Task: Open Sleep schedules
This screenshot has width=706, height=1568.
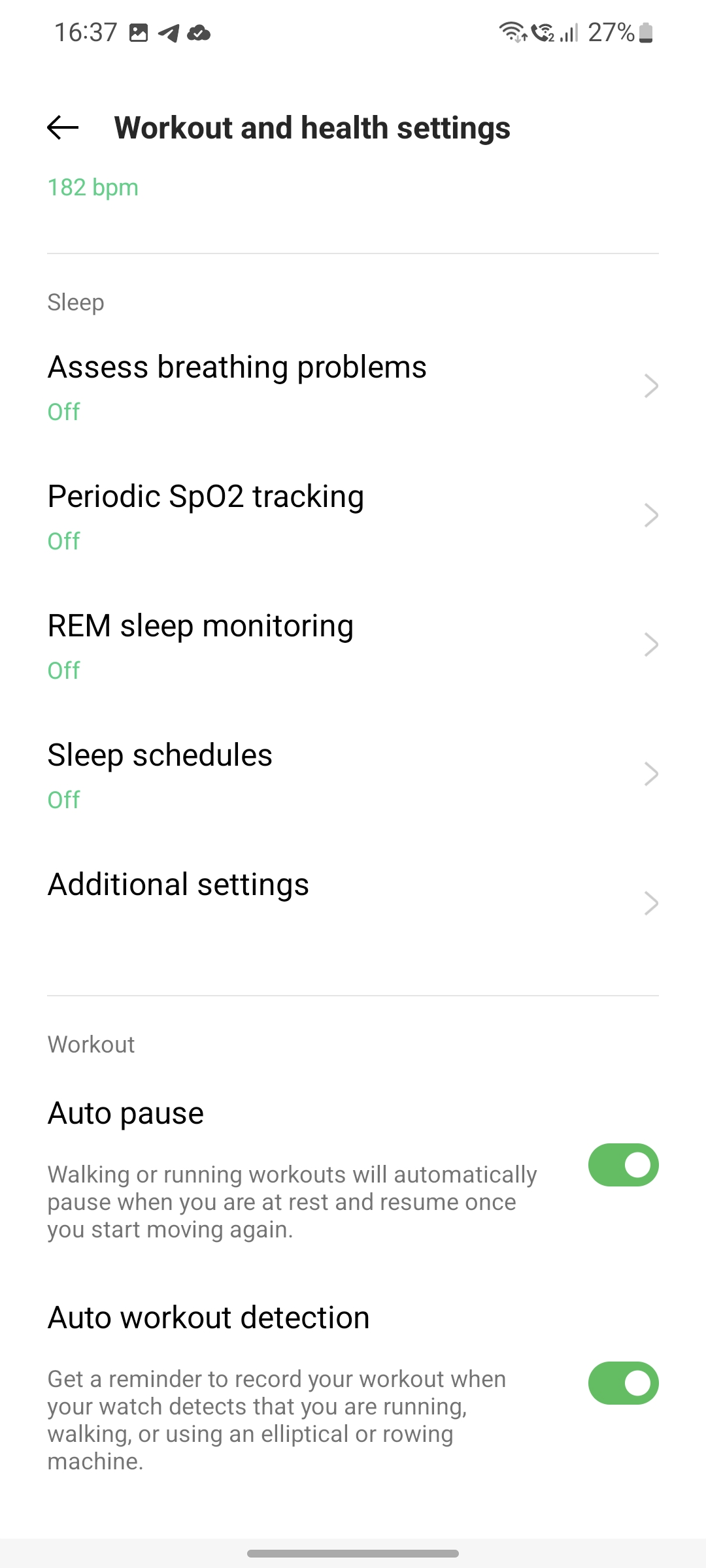Action: [353, 775]
